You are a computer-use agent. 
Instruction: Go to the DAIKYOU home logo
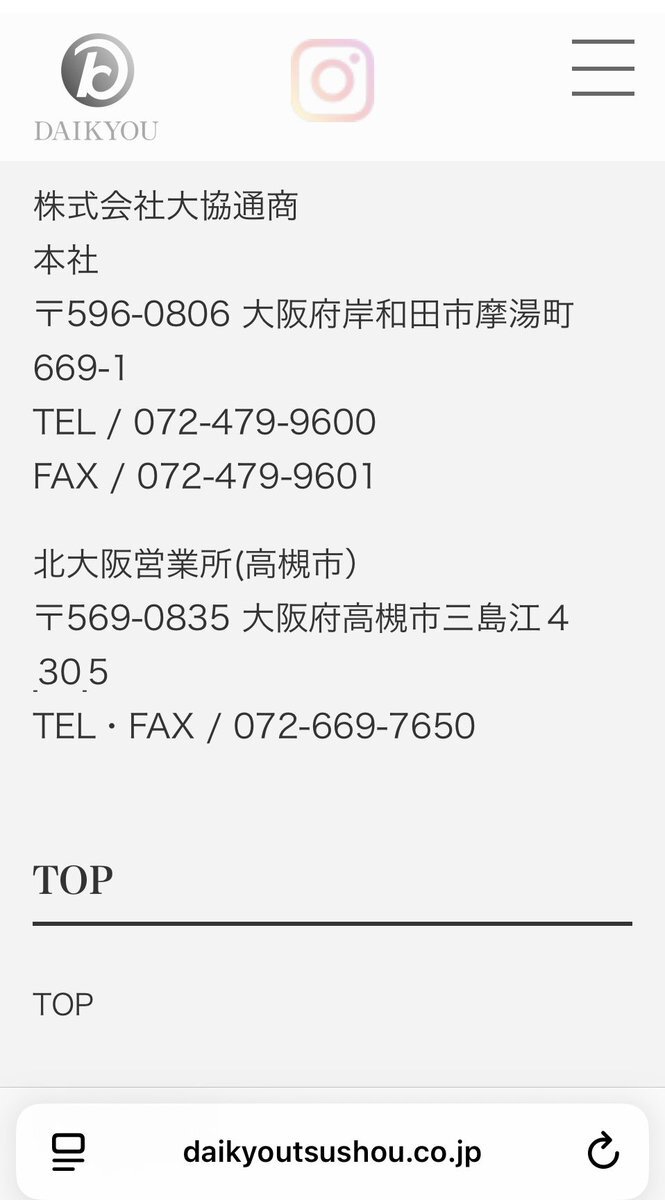point(96,87)
